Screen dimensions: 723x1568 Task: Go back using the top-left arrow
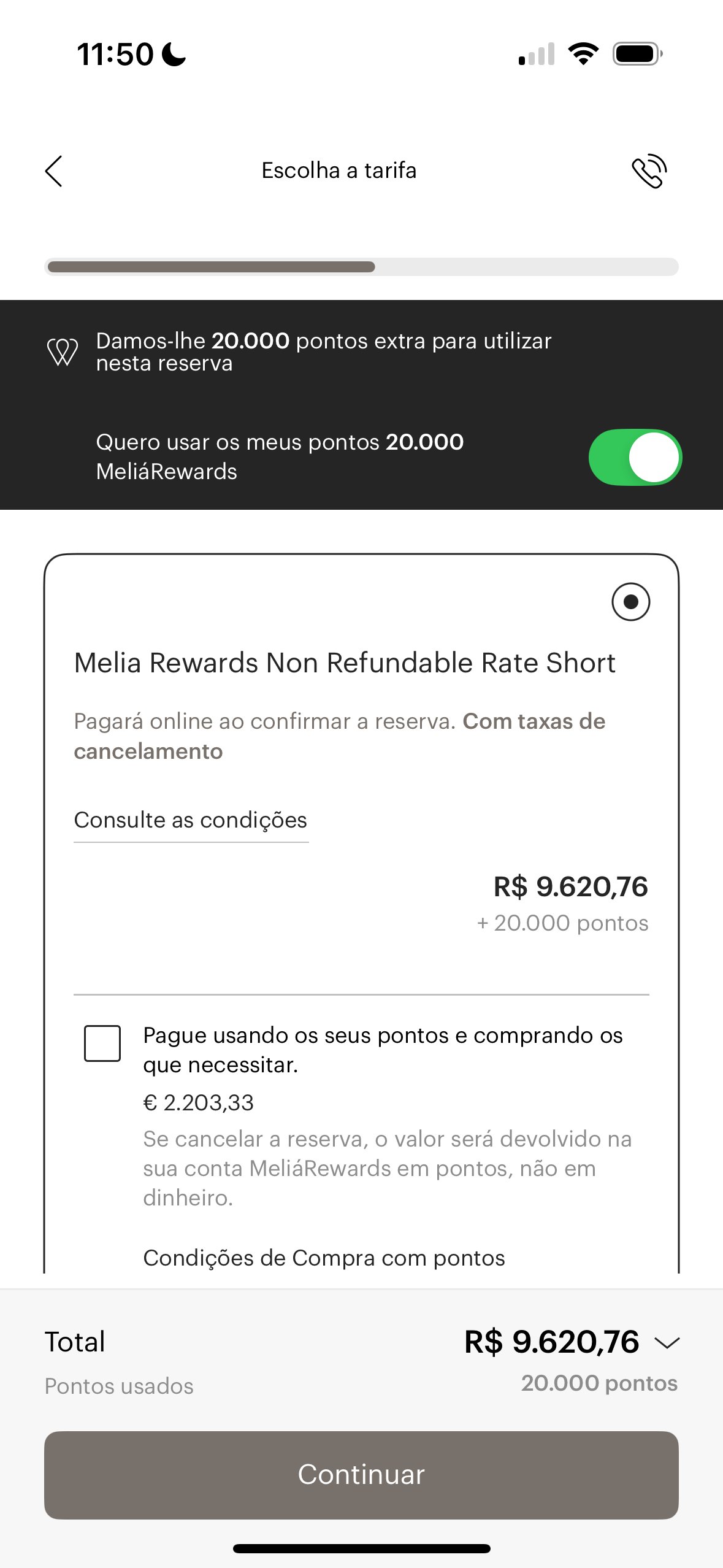click(54, 171)
